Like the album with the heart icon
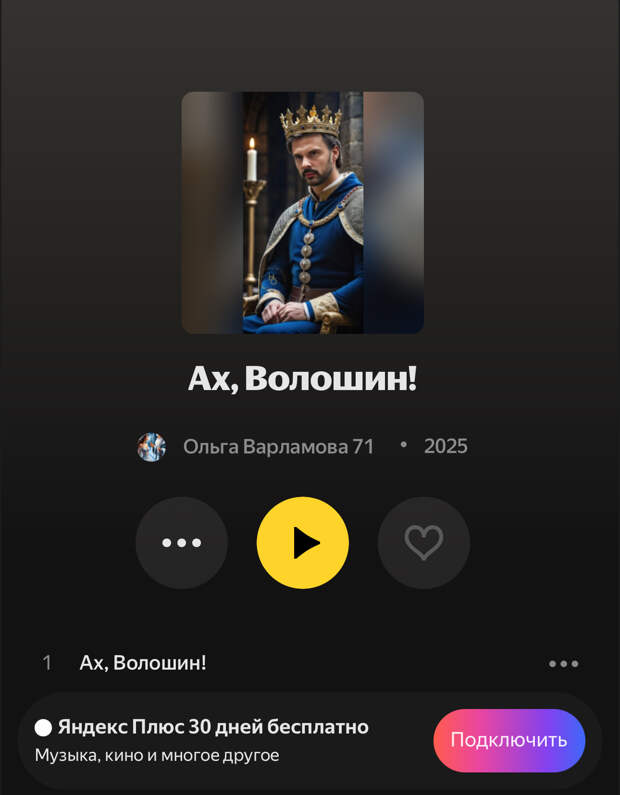The height and width of the screenshot is (795, 620). click(x=423, y=543)
